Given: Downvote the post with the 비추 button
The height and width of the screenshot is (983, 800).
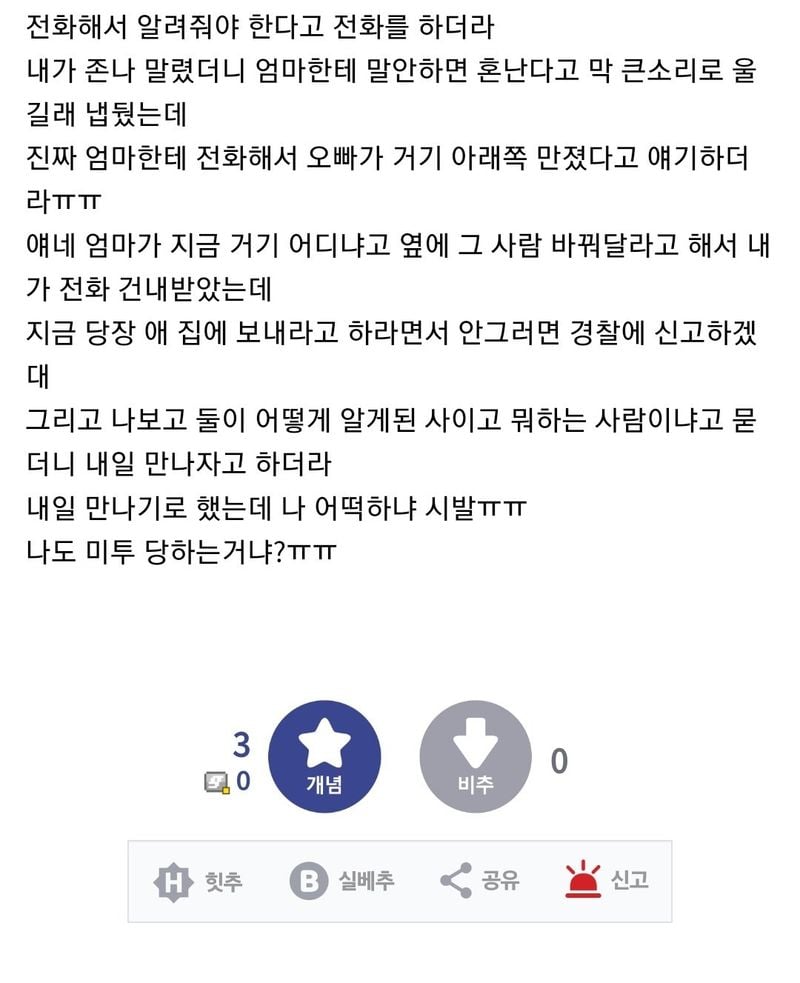Looking at the screenshot, I should point(475,756).
